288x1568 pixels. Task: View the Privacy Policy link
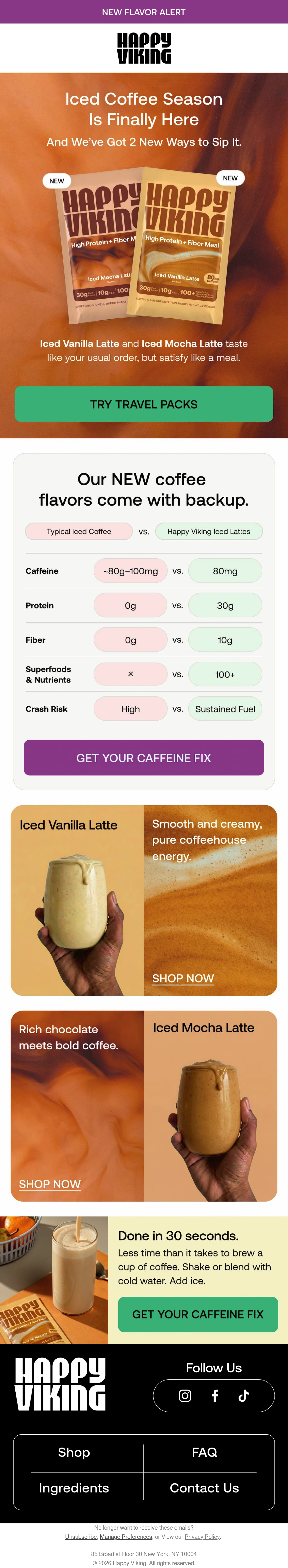tap(202, 1537)
